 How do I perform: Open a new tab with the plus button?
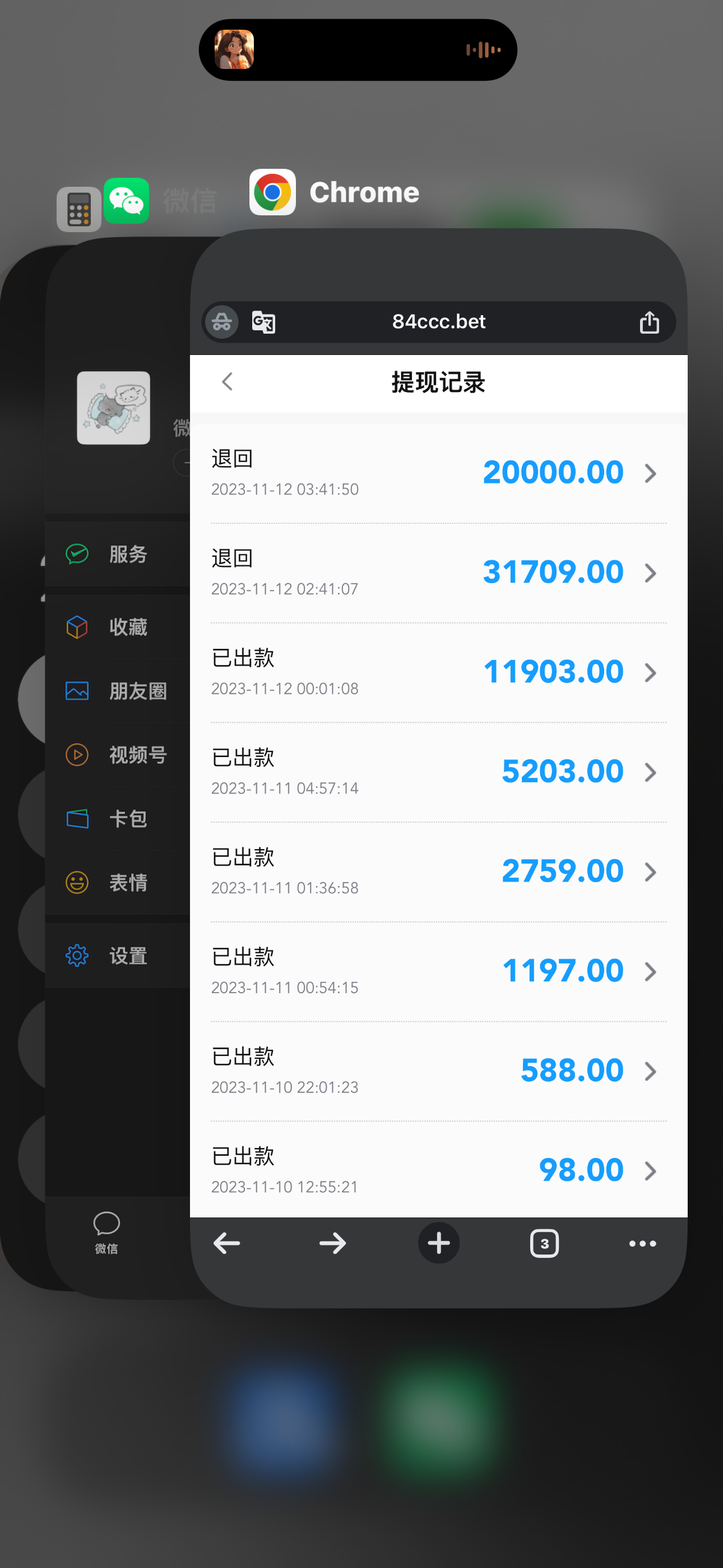click(x=438, y=1243)
